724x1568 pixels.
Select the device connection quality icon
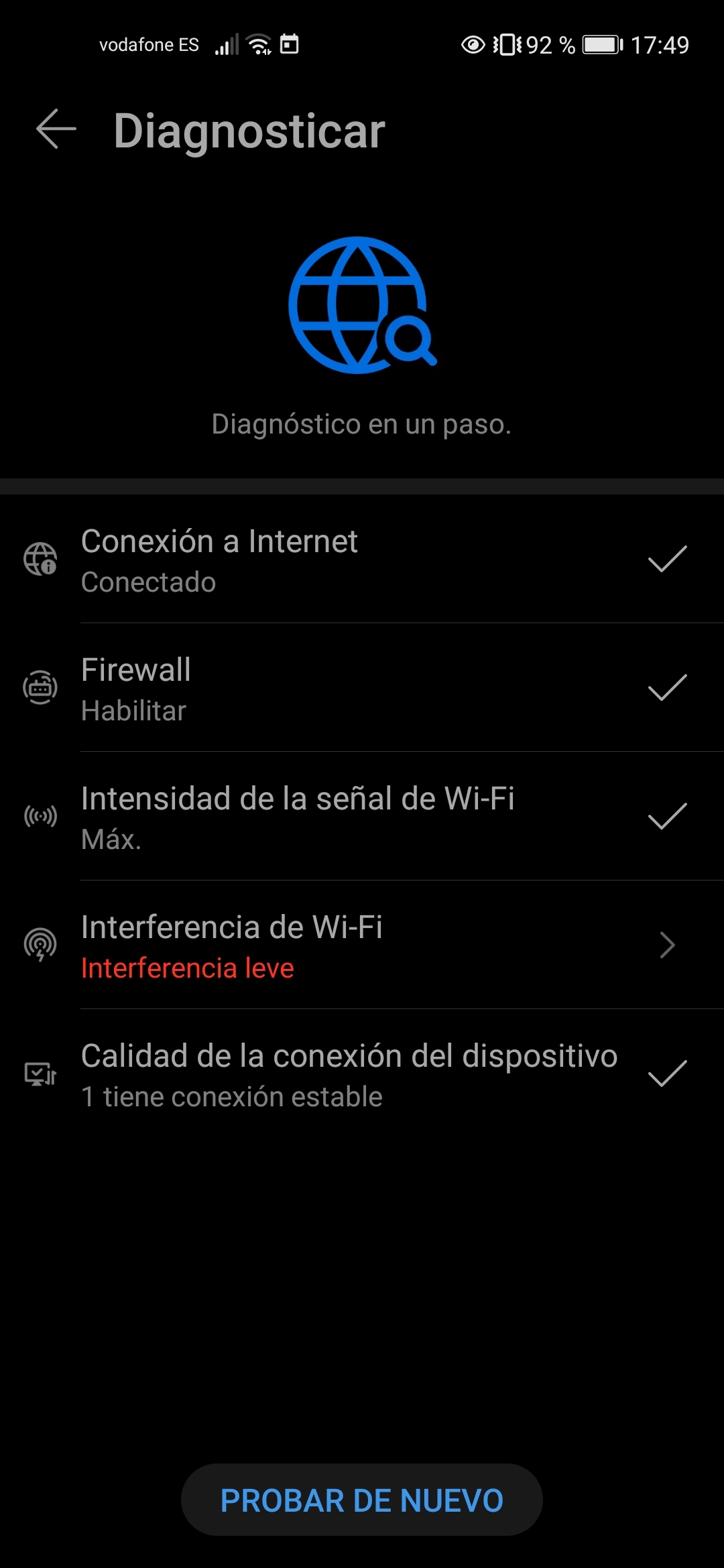pos(40,1073)
